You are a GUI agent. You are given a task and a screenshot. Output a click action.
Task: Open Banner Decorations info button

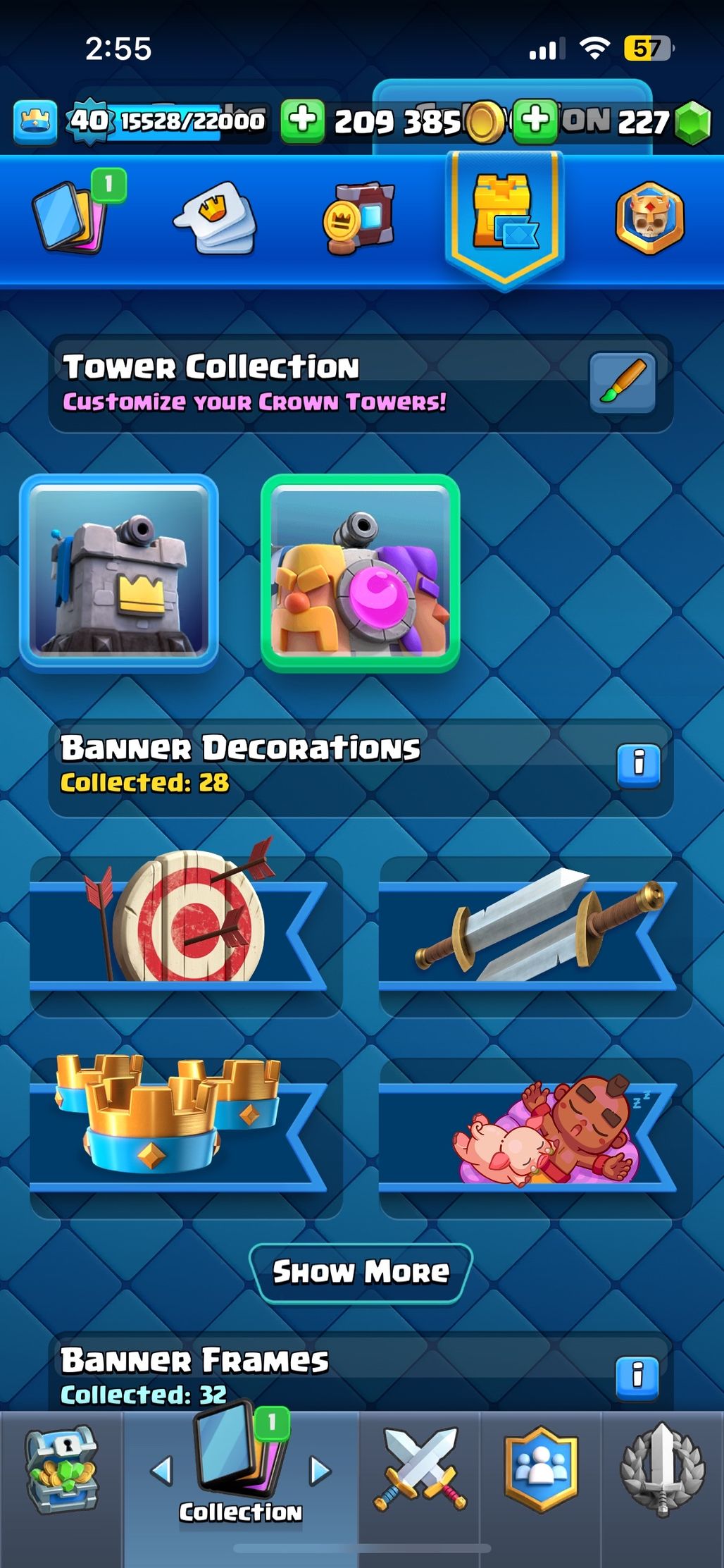coord(639,764)
